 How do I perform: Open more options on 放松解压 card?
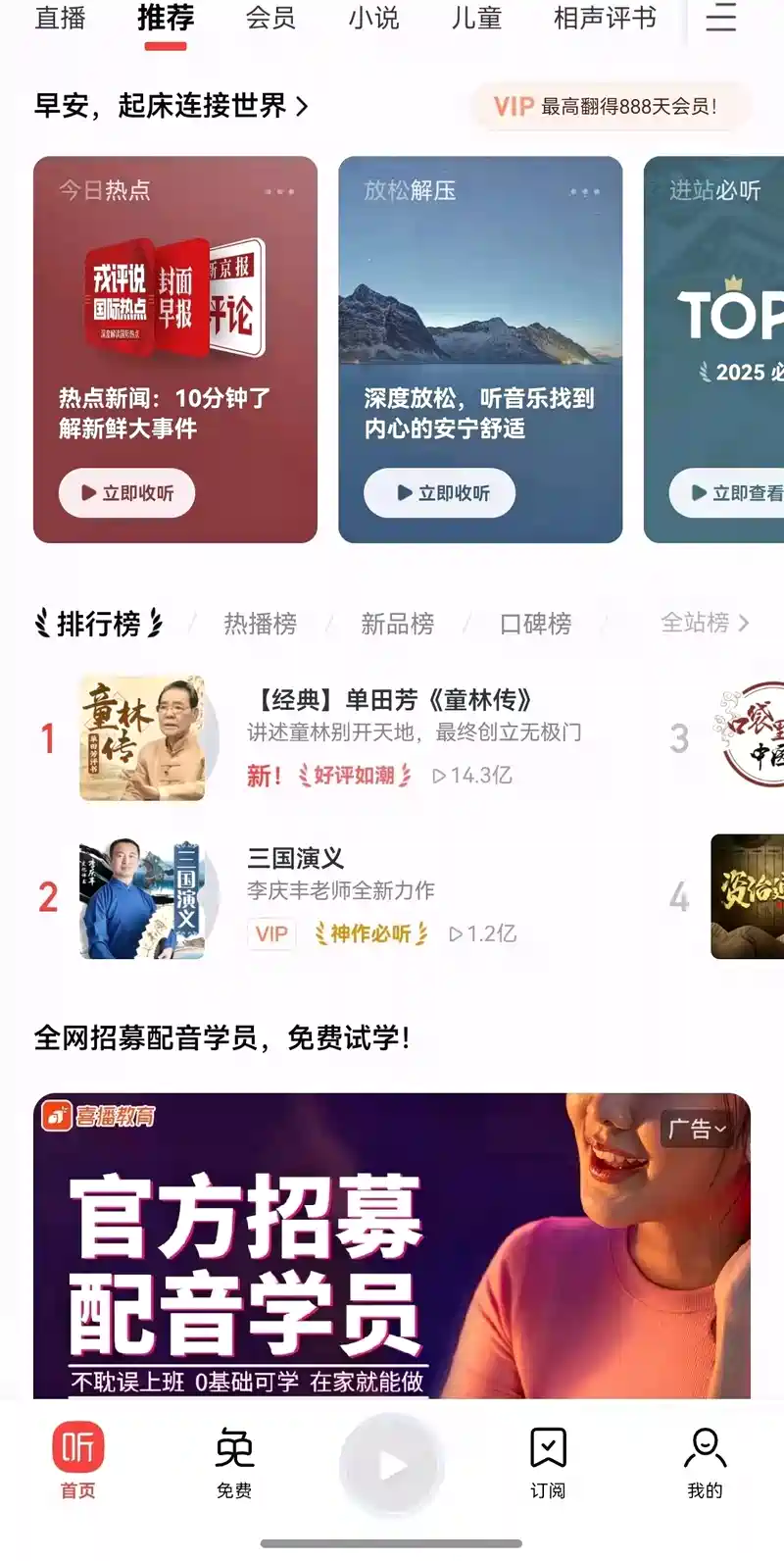tap(585, 192)
